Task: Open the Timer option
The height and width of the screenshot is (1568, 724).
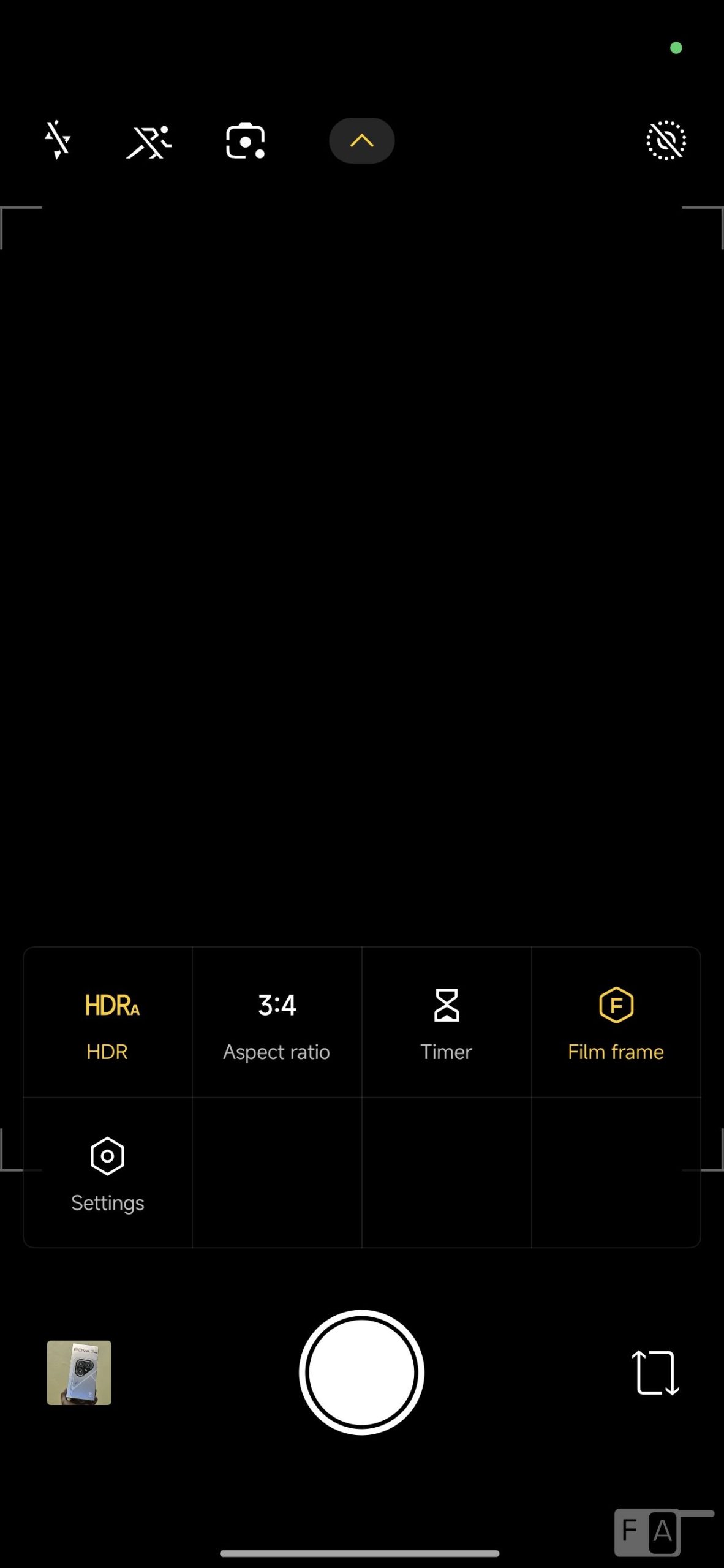Action: coord(446,1022)
